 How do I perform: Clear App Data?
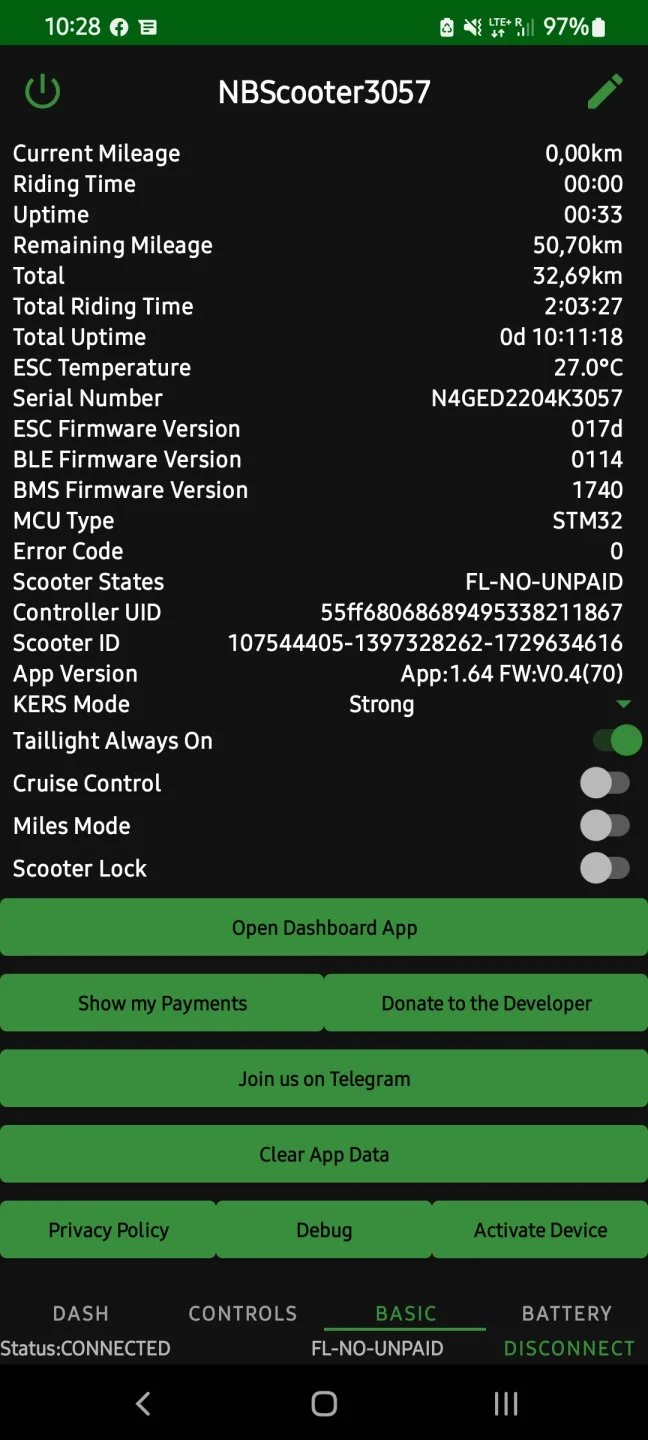pyautogui.click(x=324, y=1154)
